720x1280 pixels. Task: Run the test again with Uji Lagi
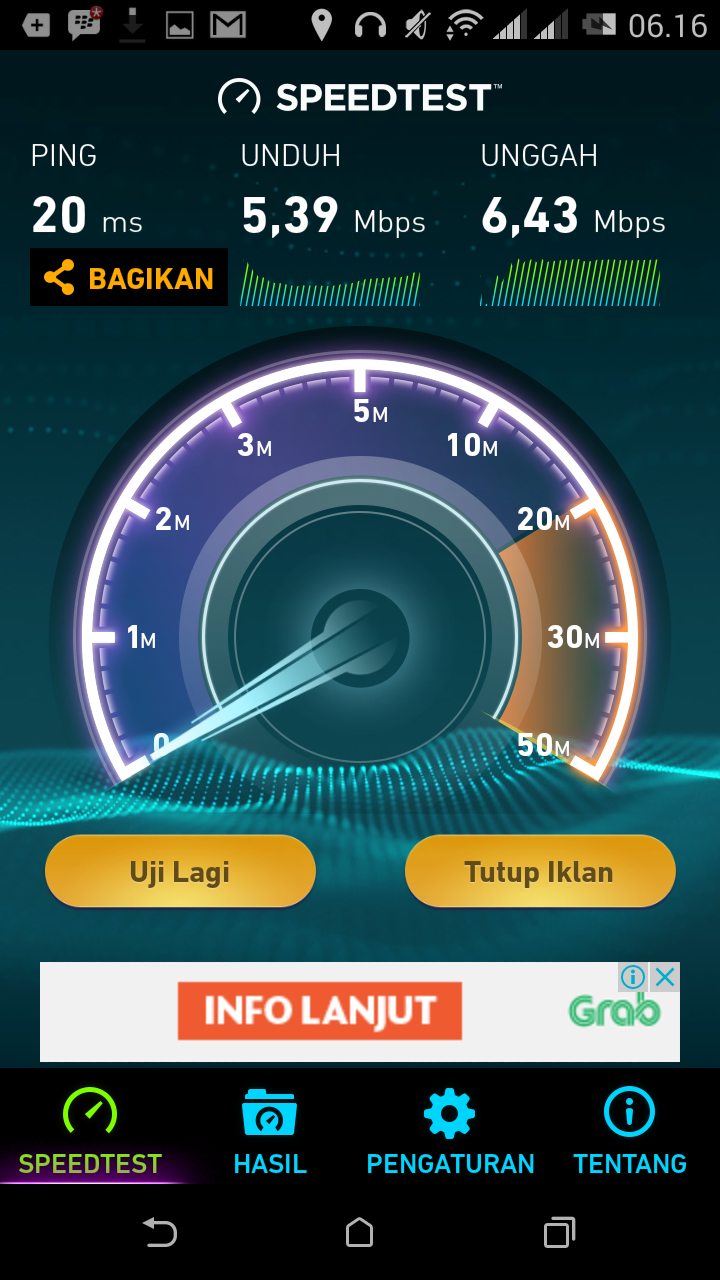(x=180, y=871)
